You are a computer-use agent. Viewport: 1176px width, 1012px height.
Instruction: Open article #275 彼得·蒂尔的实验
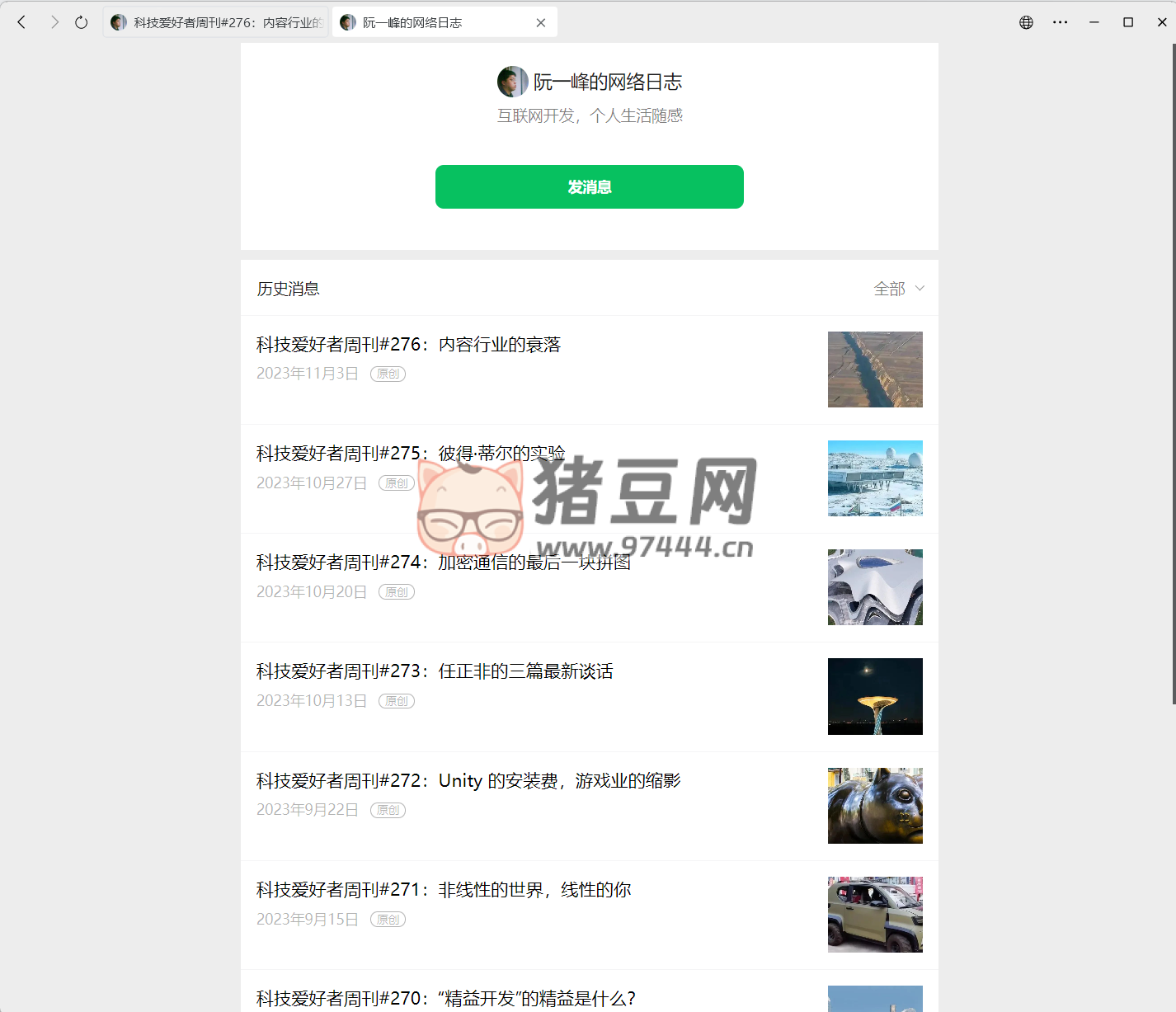tap(411, 454)
